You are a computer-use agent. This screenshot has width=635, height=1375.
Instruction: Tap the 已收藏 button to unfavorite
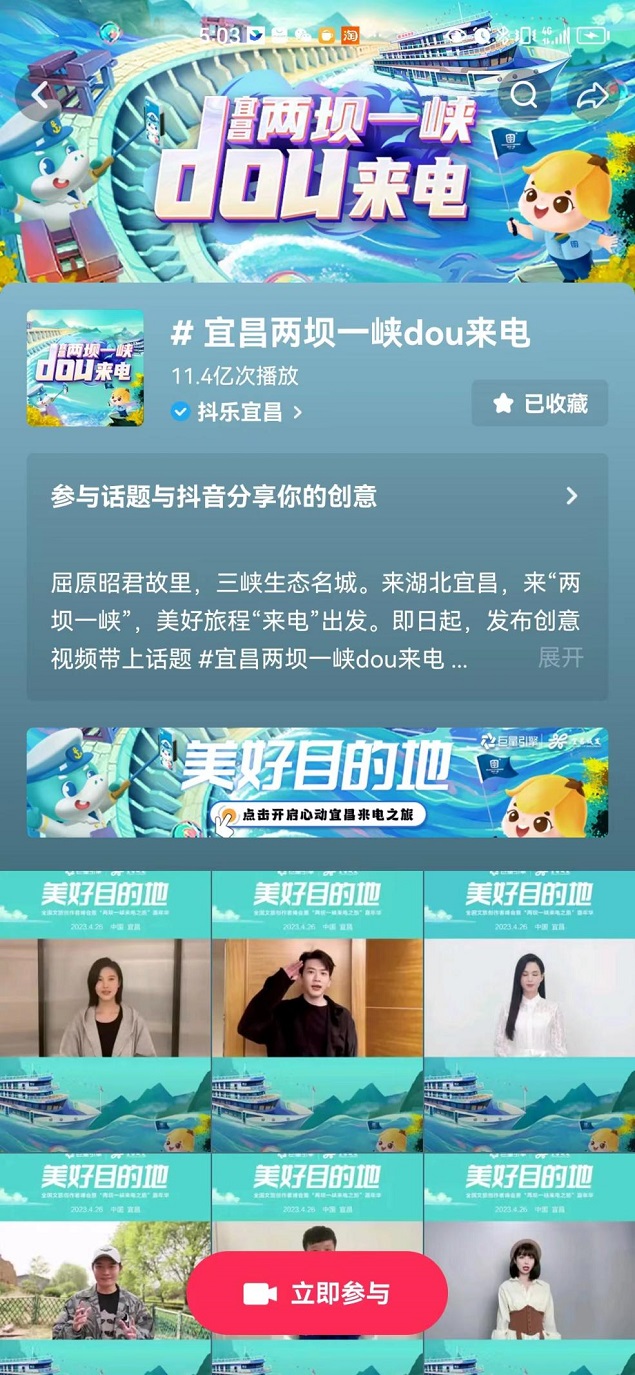click(x=540, y=403)
